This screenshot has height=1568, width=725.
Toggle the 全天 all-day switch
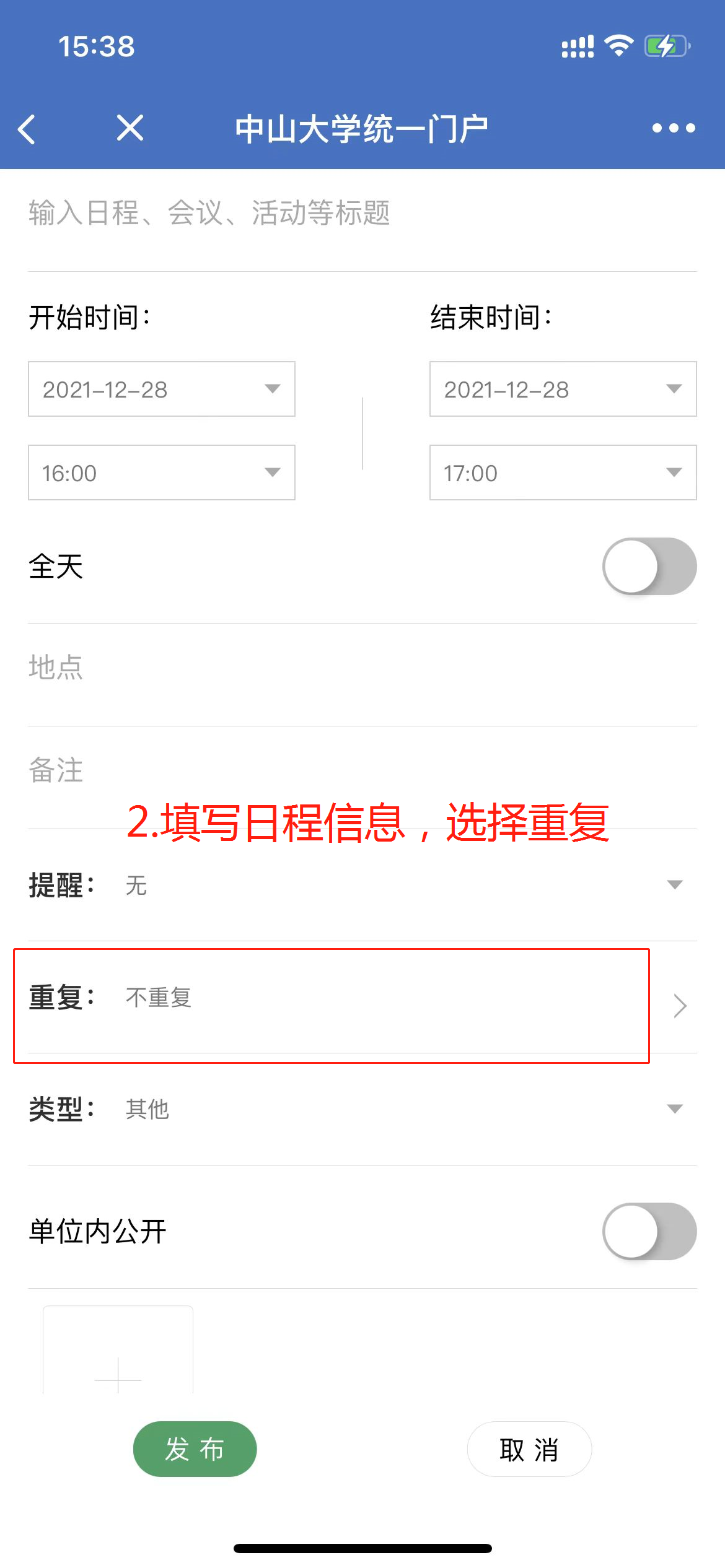tap(649, 566)
